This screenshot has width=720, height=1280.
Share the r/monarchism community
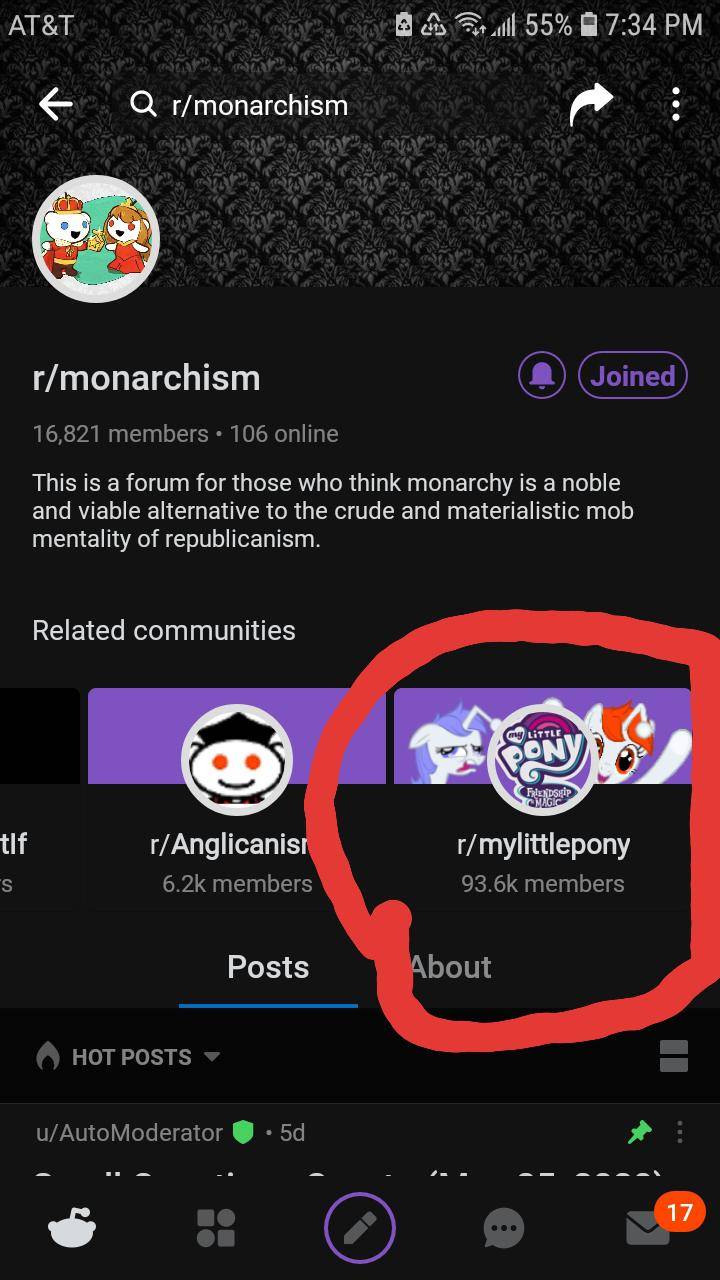click(590, 104)
